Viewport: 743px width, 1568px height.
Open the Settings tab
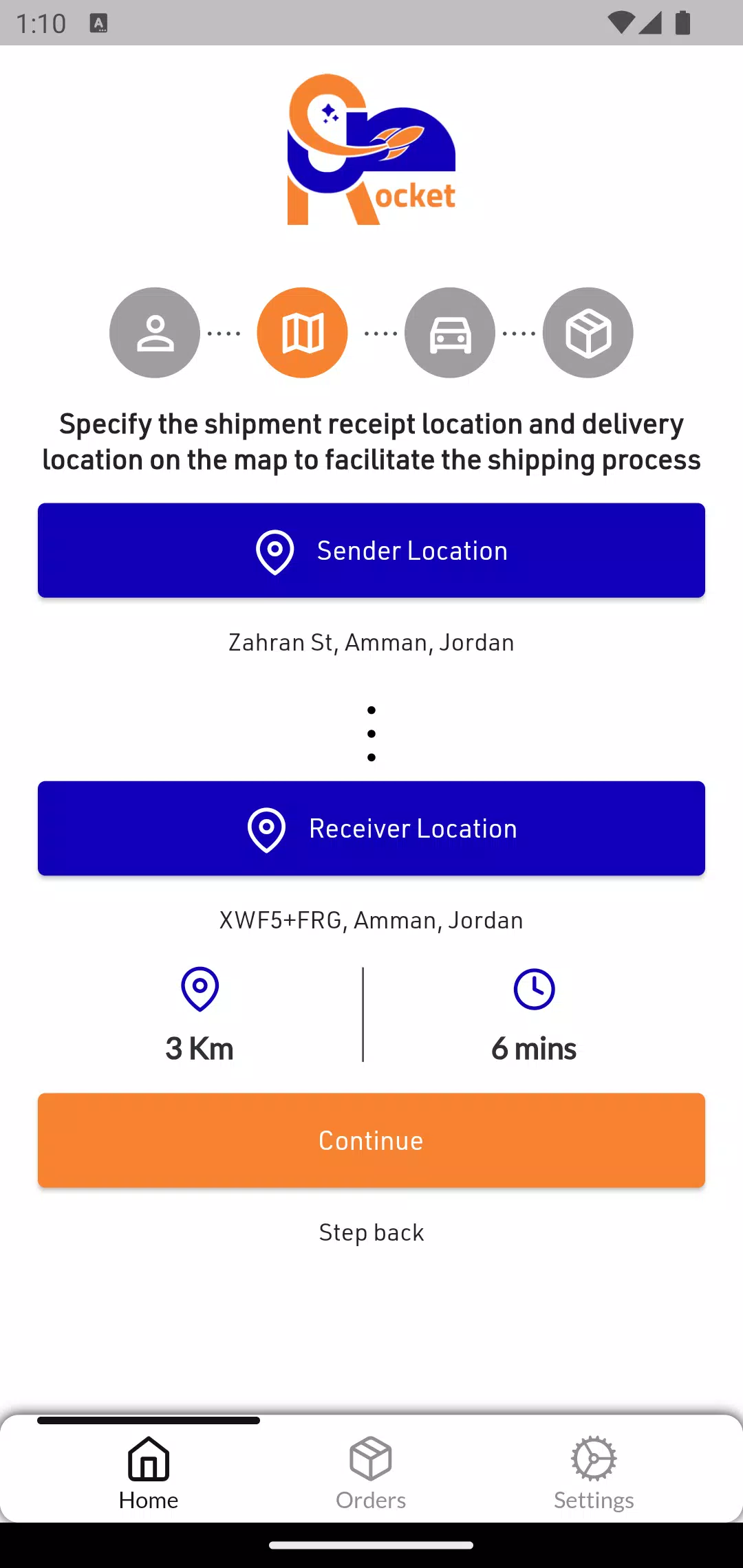(x=594, y=1473)
